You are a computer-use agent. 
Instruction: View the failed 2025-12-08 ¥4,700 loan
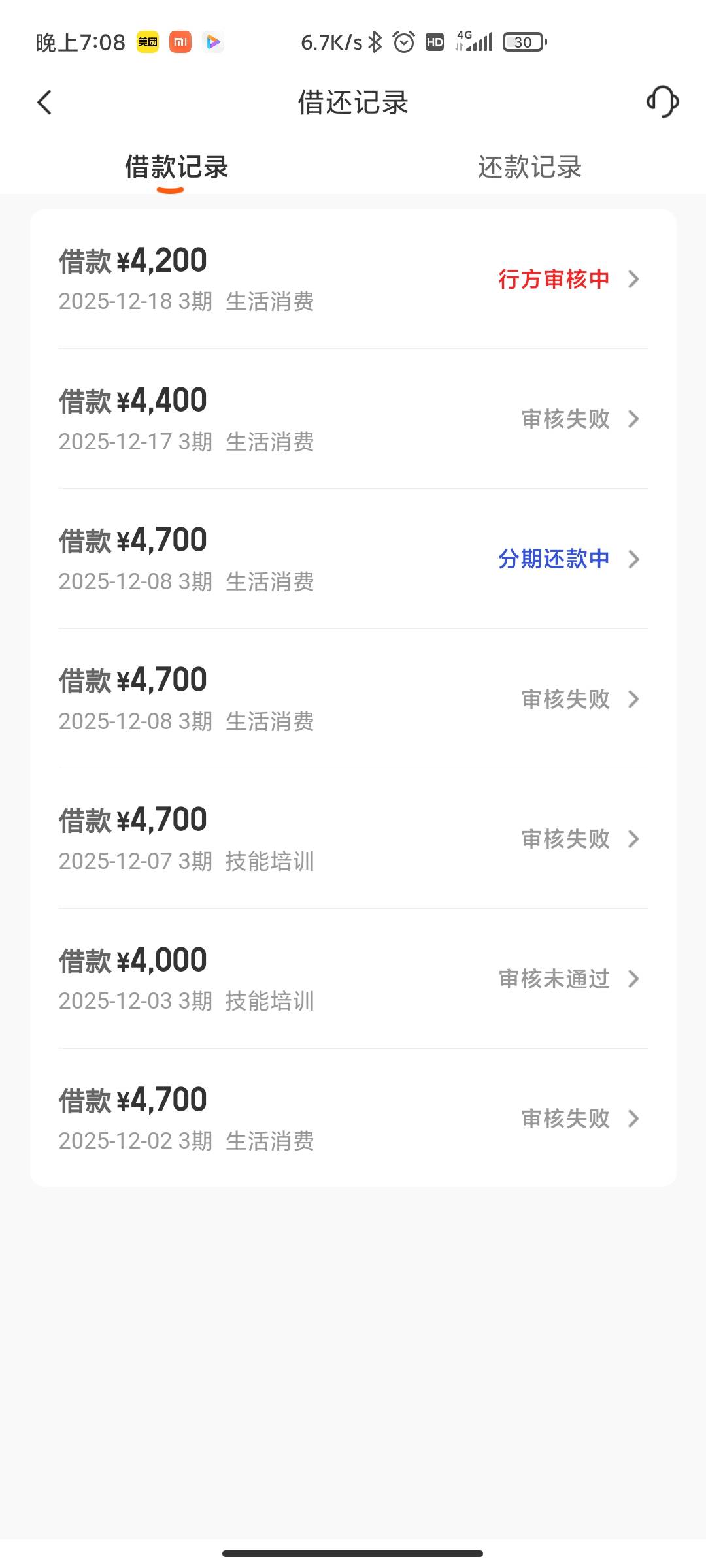[x=353, y=699]
